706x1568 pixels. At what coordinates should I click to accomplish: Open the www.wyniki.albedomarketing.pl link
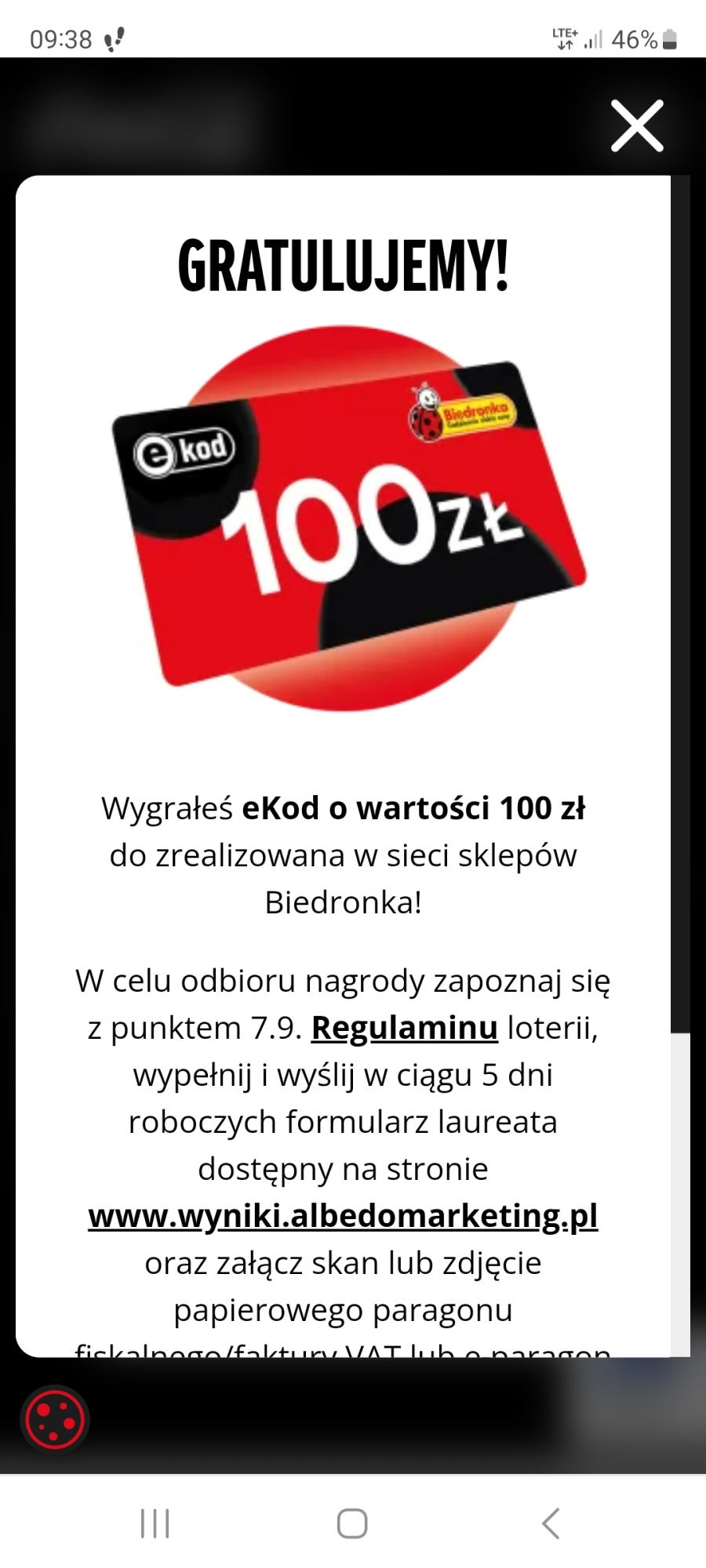[343, 1216]
